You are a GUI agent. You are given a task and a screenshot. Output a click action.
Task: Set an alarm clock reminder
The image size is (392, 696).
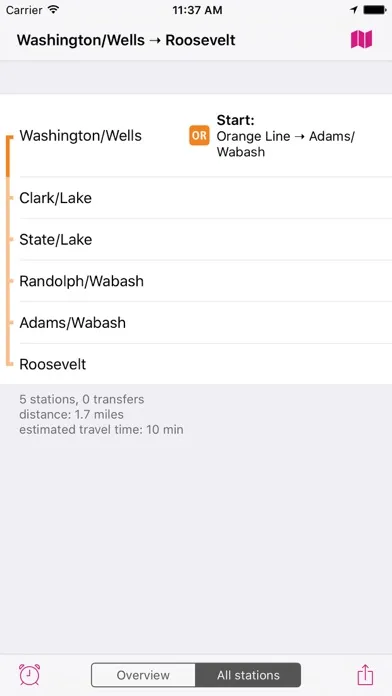tap(29, 675)
